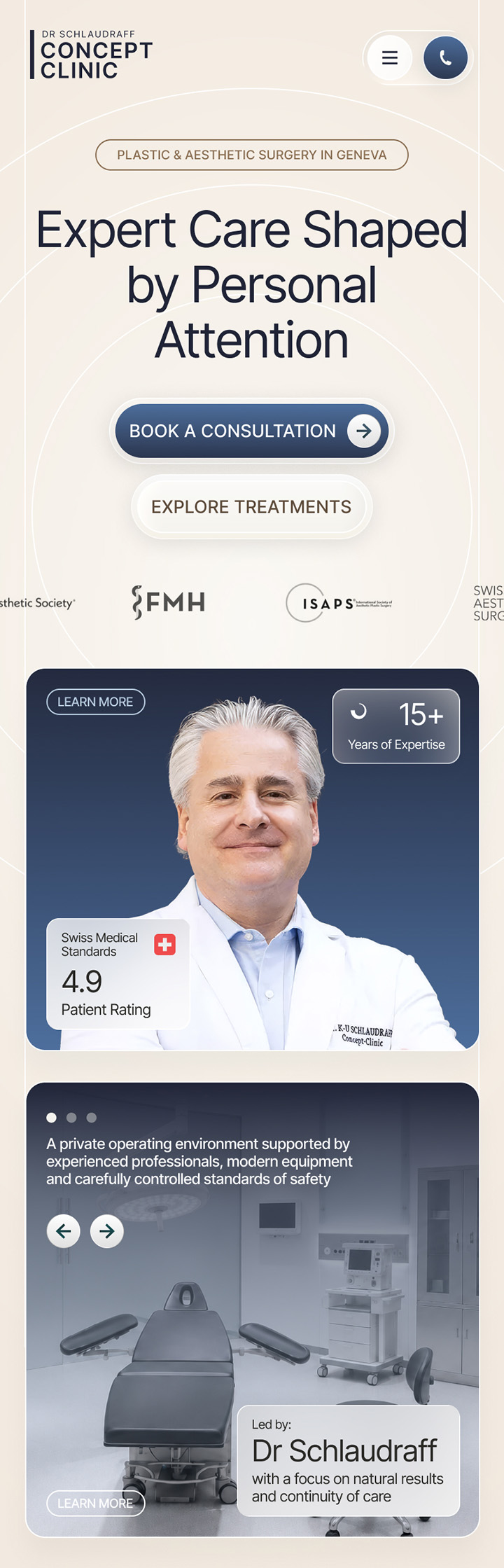Book a consultation
Viewport: 504px width, 1568px height.
(251, 431)
